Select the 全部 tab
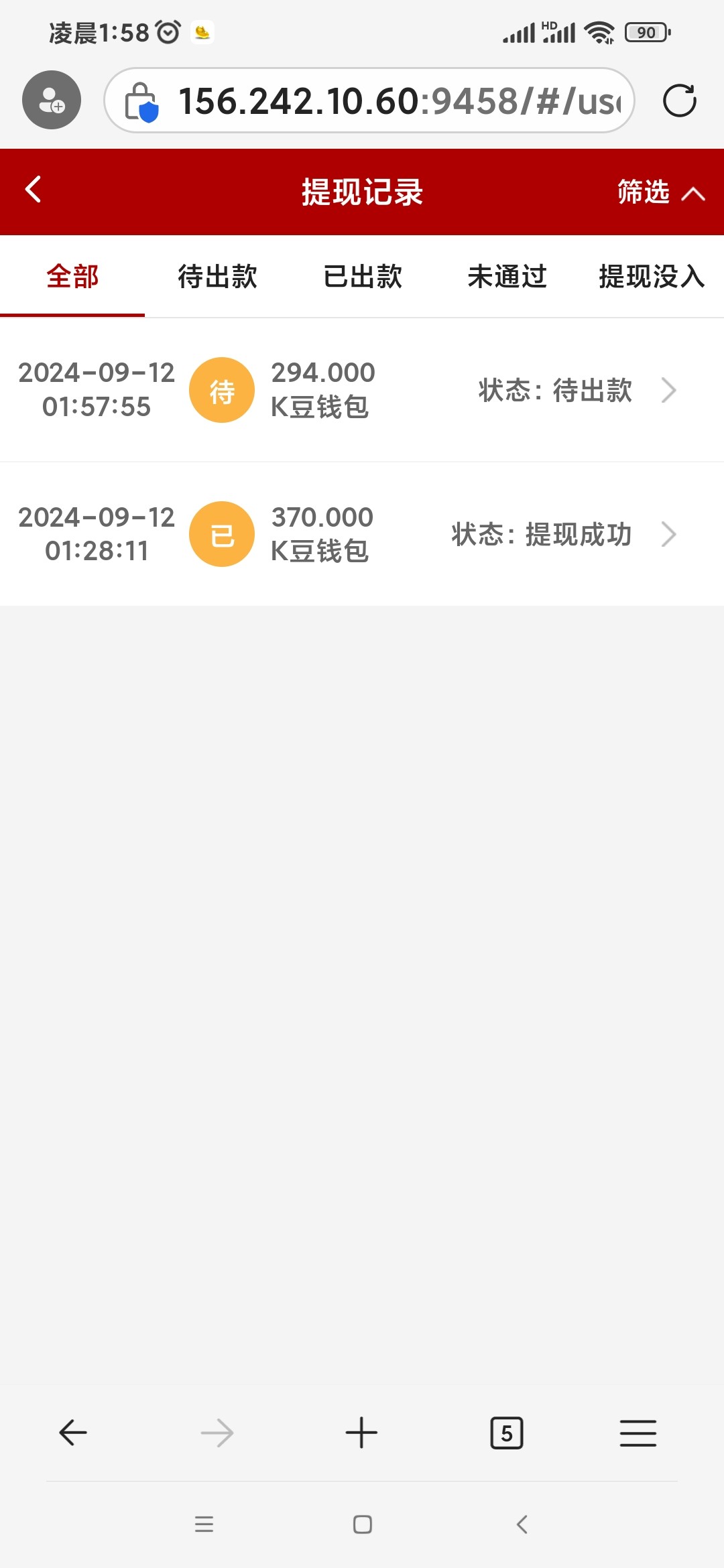The width and height of the screenshot is (724, 1568). (72, 276)
